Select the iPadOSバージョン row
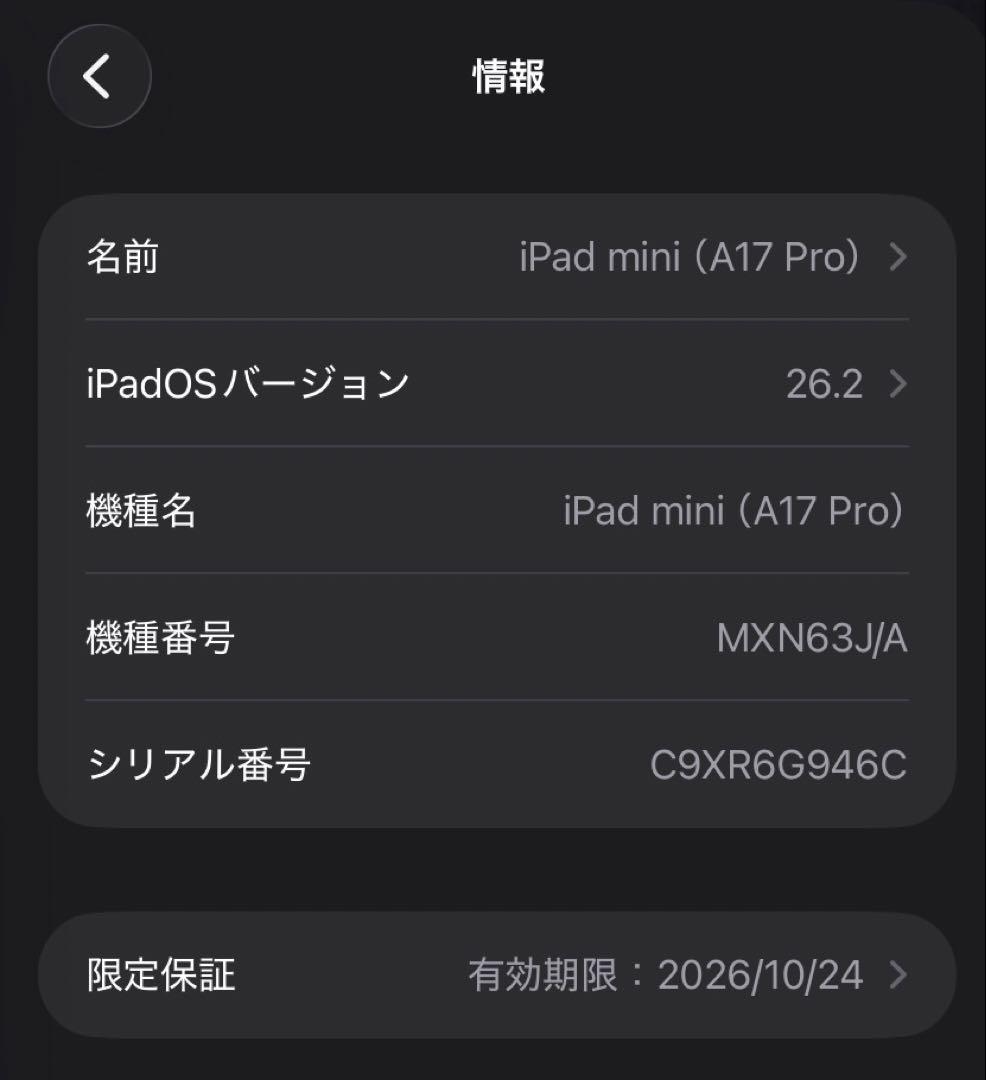 point(493,384)
